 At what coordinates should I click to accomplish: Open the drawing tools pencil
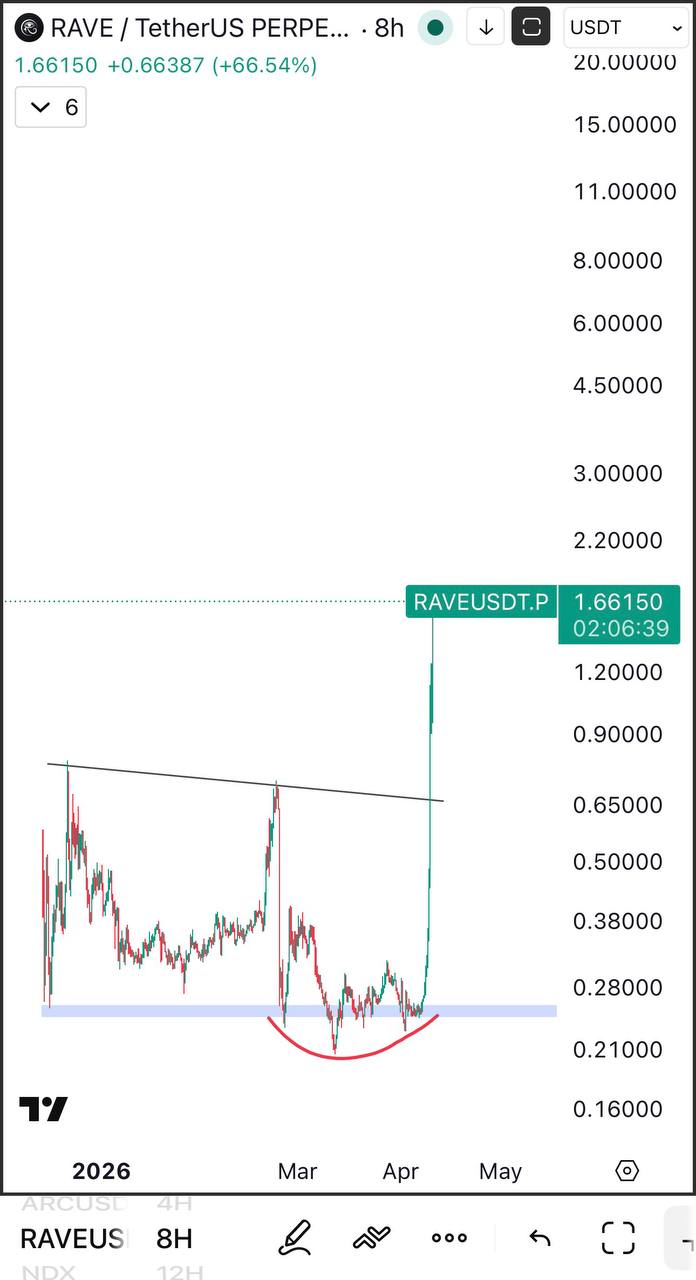tap(295, 1238)
